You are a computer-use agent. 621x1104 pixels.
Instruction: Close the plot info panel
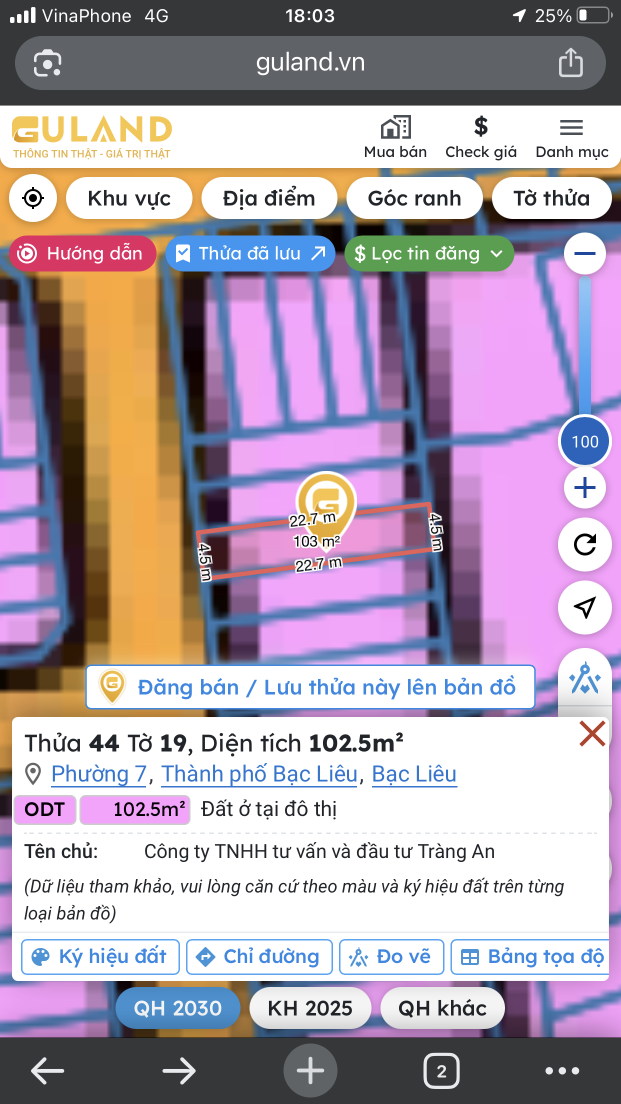(x=592, y=735)
